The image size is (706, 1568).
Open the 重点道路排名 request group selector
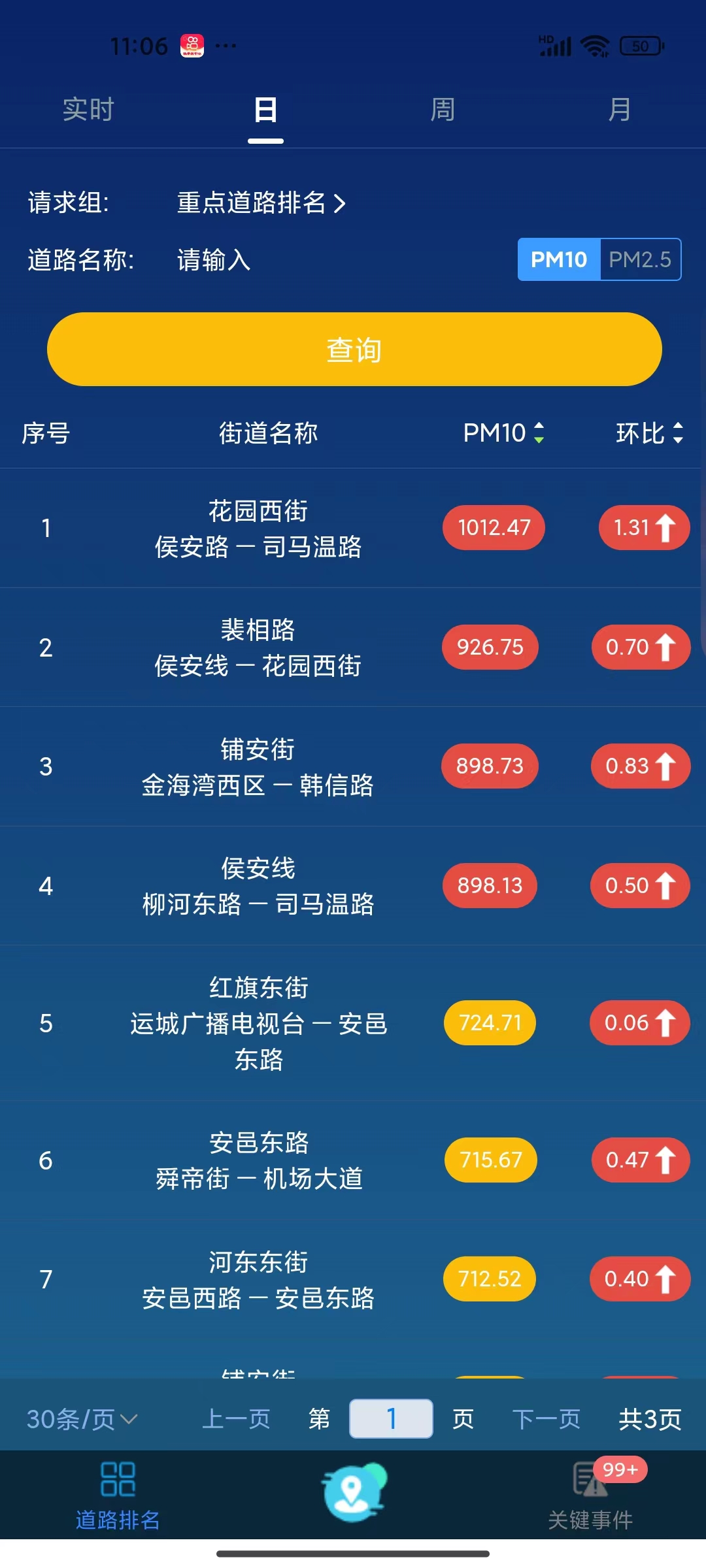click(261, 203)
